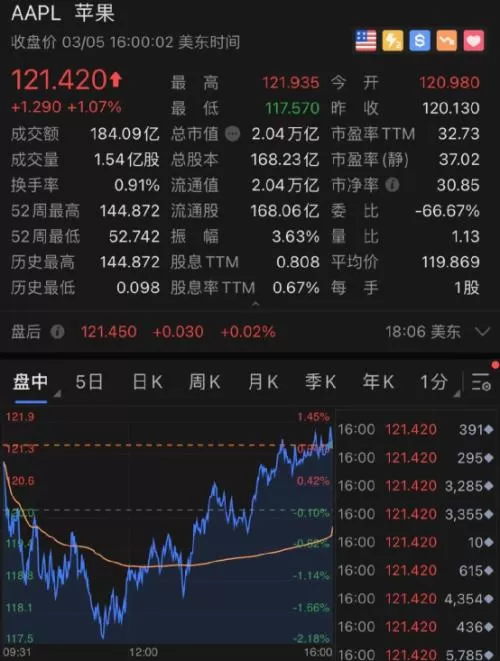The width and height of the screenshot is (500, 661).
Task: Select the 日K chart tab
Action: pos(147,382)
